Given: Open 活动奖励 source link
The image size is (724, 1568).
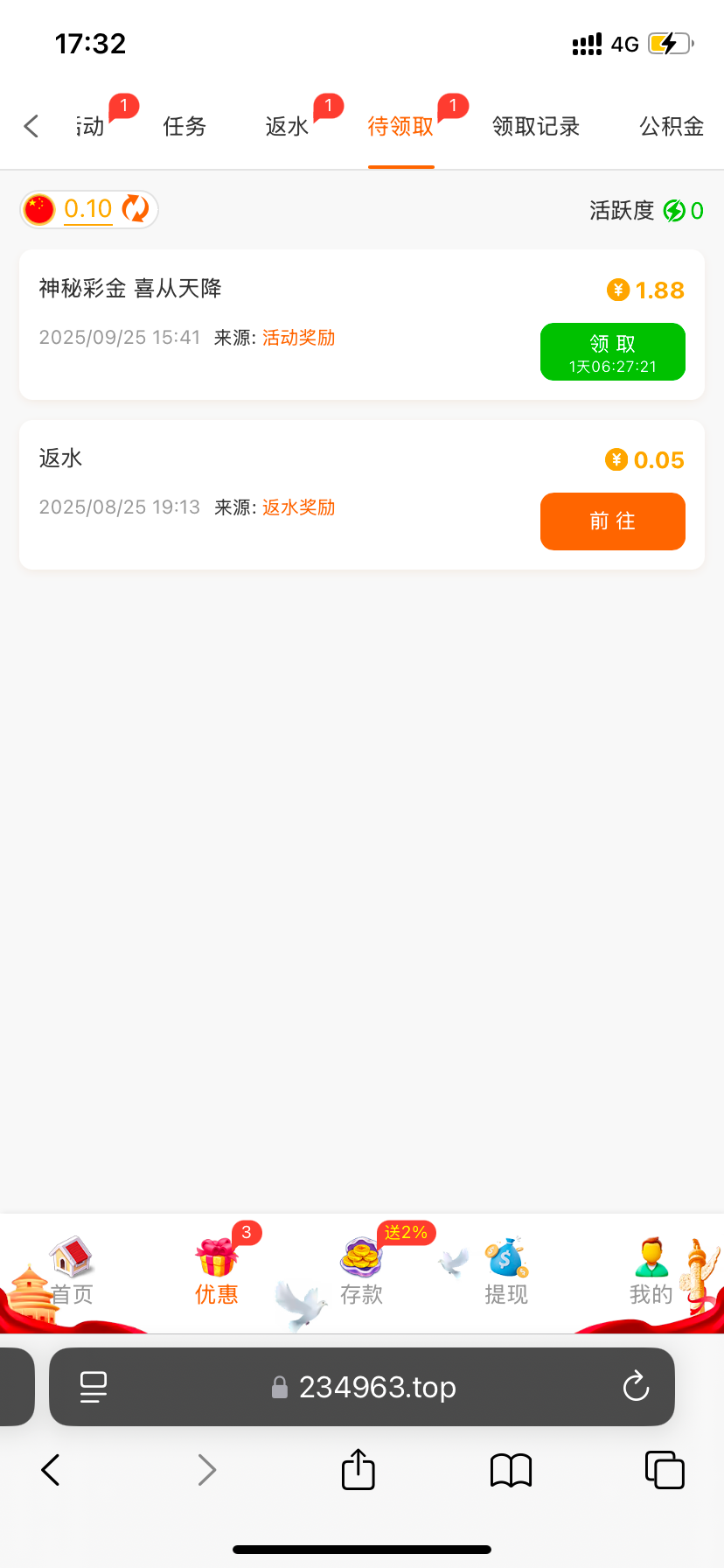Looking at the screenshot, I should coord(298,338).
